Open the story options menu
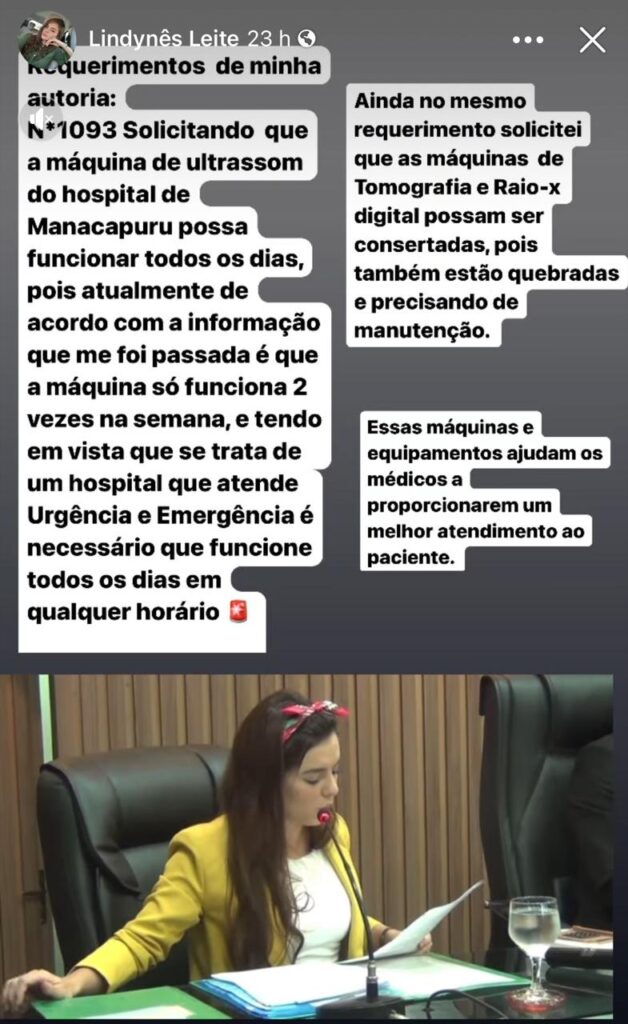628x1024 pixels. [x=528, y=40]
